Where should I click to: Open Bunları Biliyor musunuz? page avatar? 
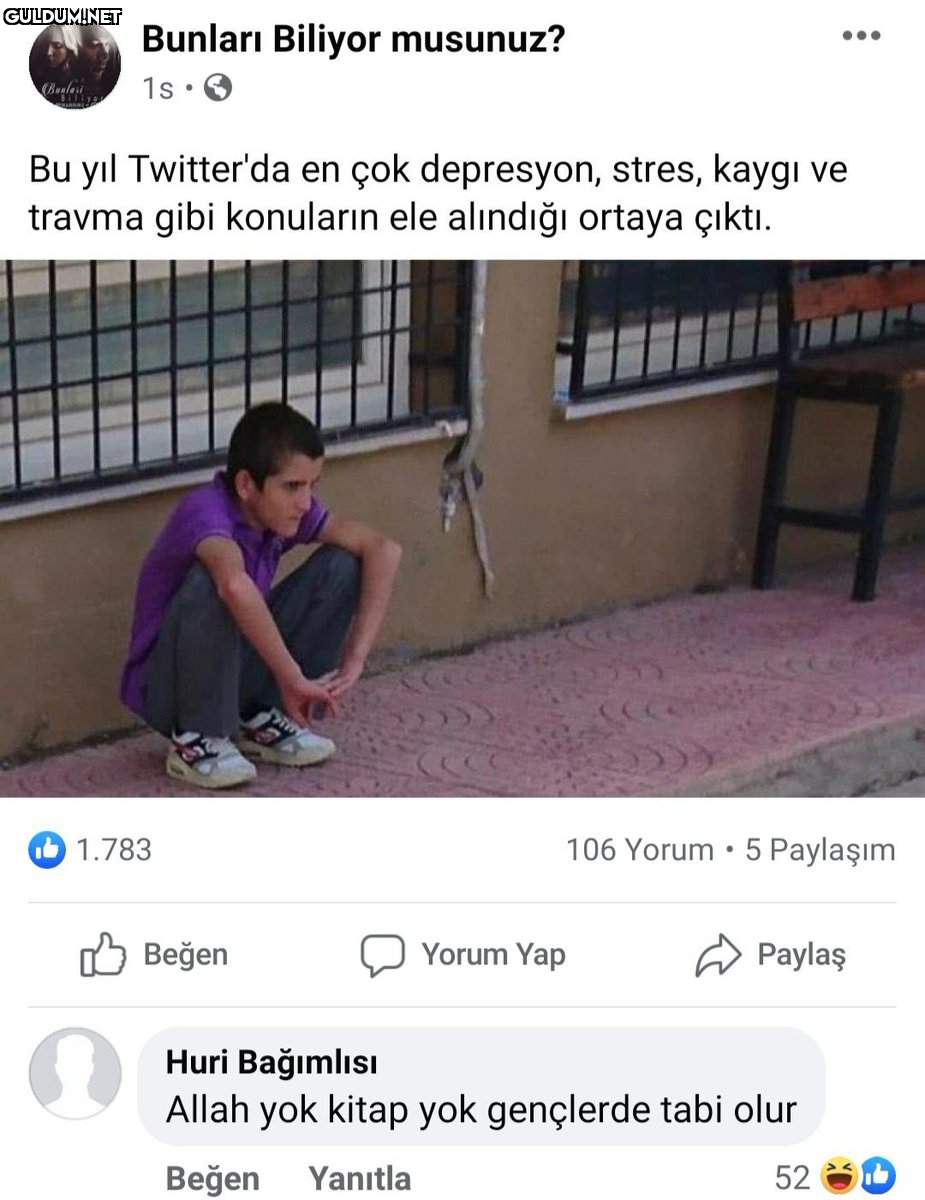75,66
